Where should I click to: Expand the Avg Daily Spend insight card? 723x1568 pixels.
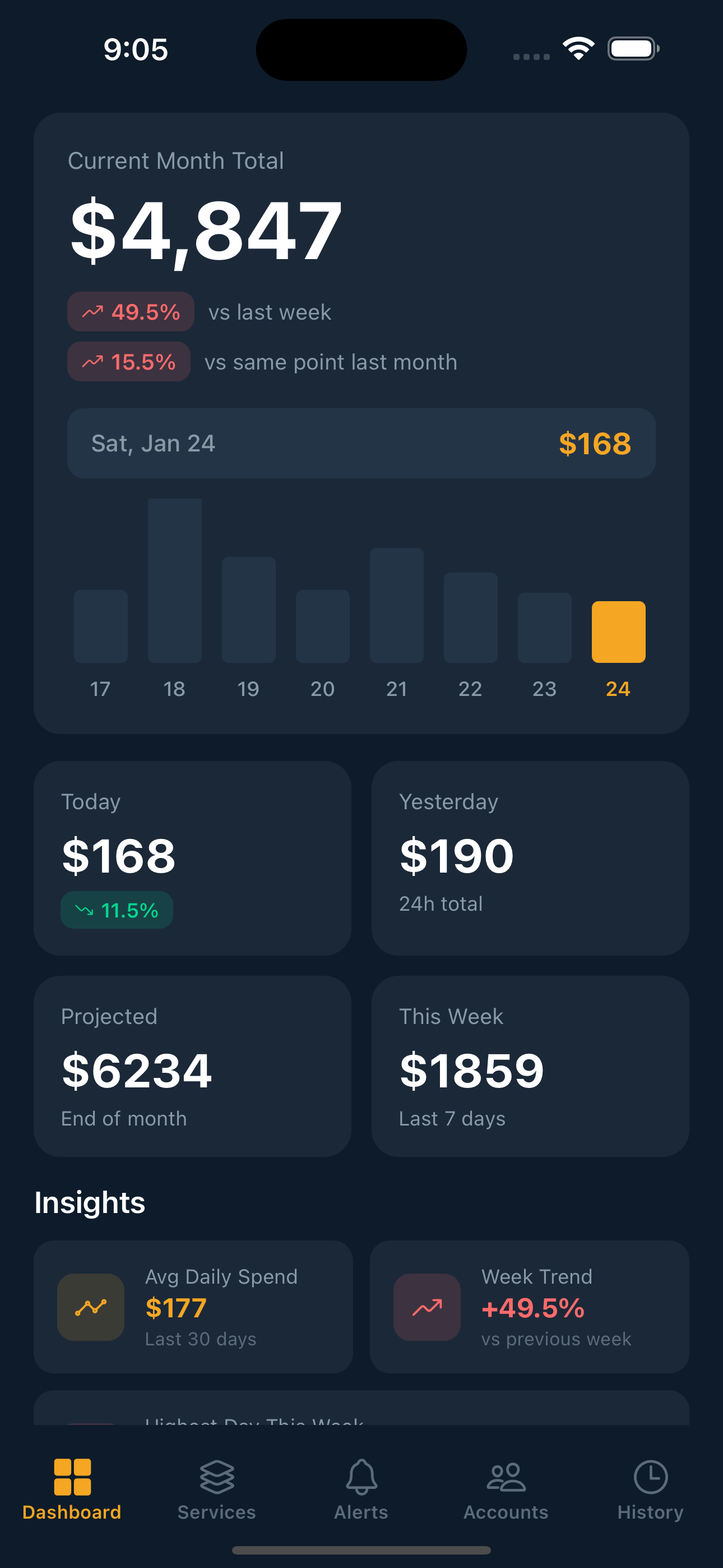pyautogui.click(x=192, y=1307)
